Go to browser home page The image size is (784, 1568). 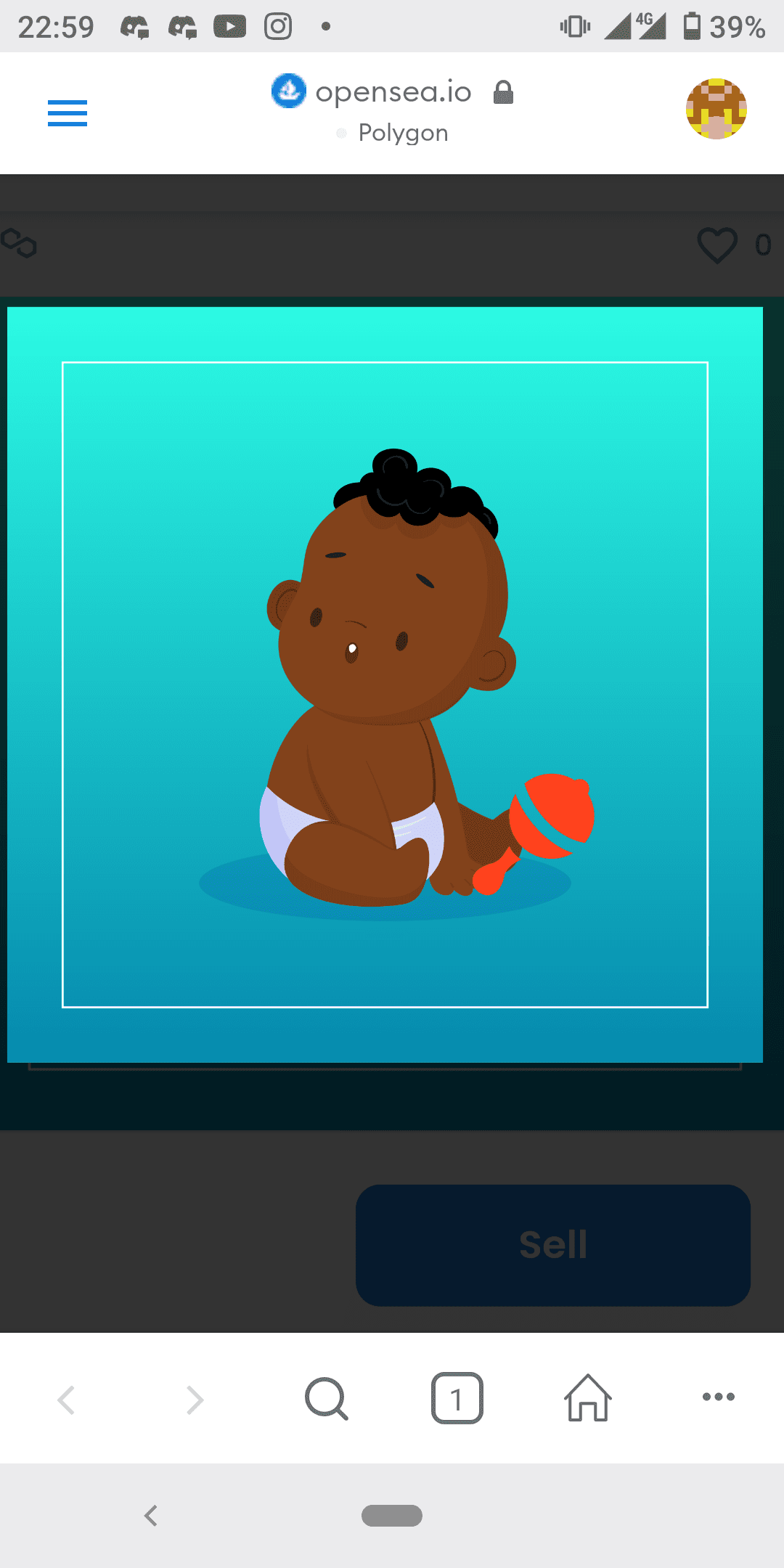pyautogui.click(x=588, y=1398)
